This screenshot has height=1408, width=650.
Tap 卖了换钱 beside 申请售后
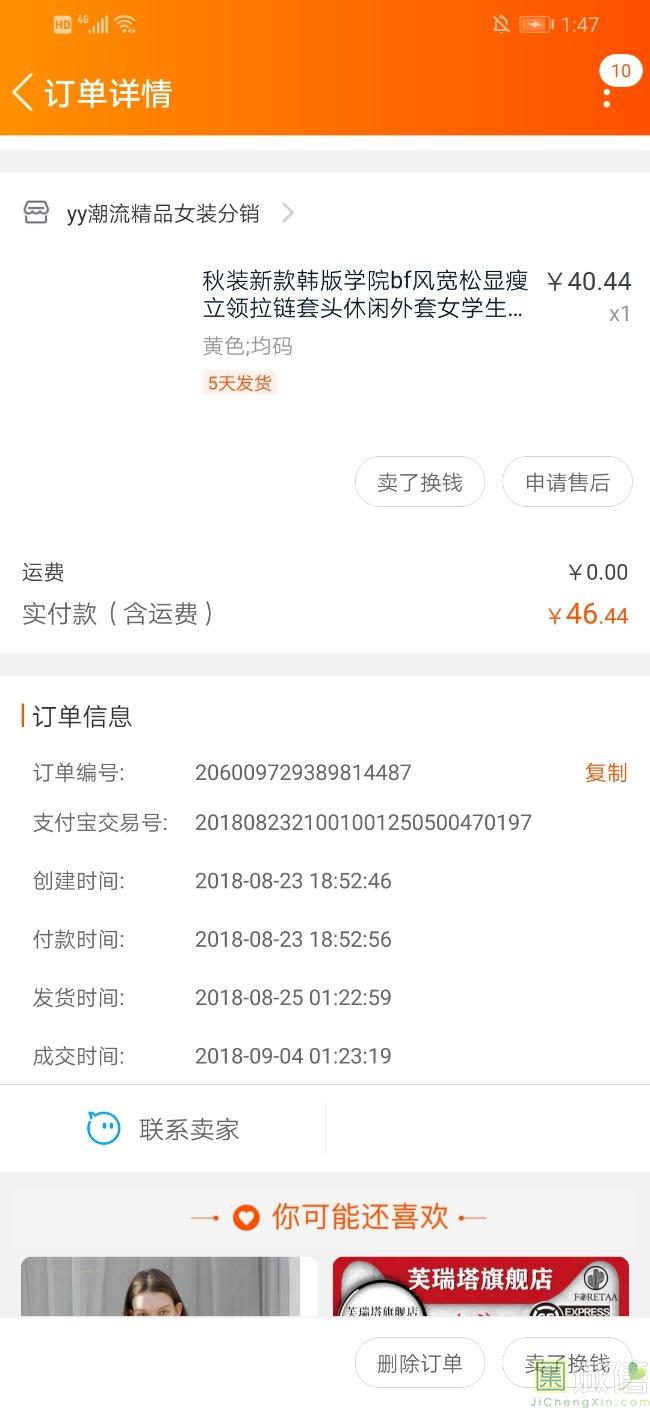(420, 483)
